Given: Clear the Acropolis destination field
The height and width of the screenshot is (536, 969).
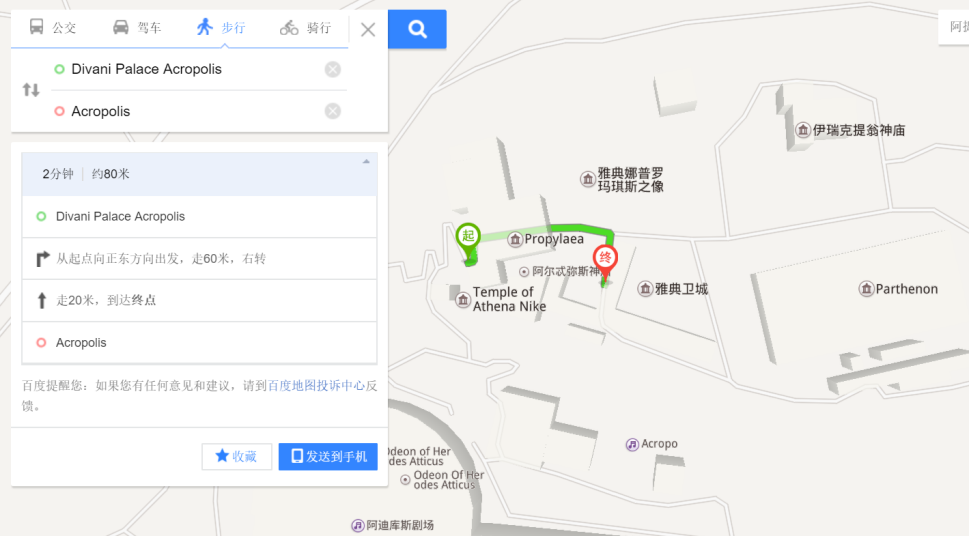Looking at the screenshot, I should (333, 111).
